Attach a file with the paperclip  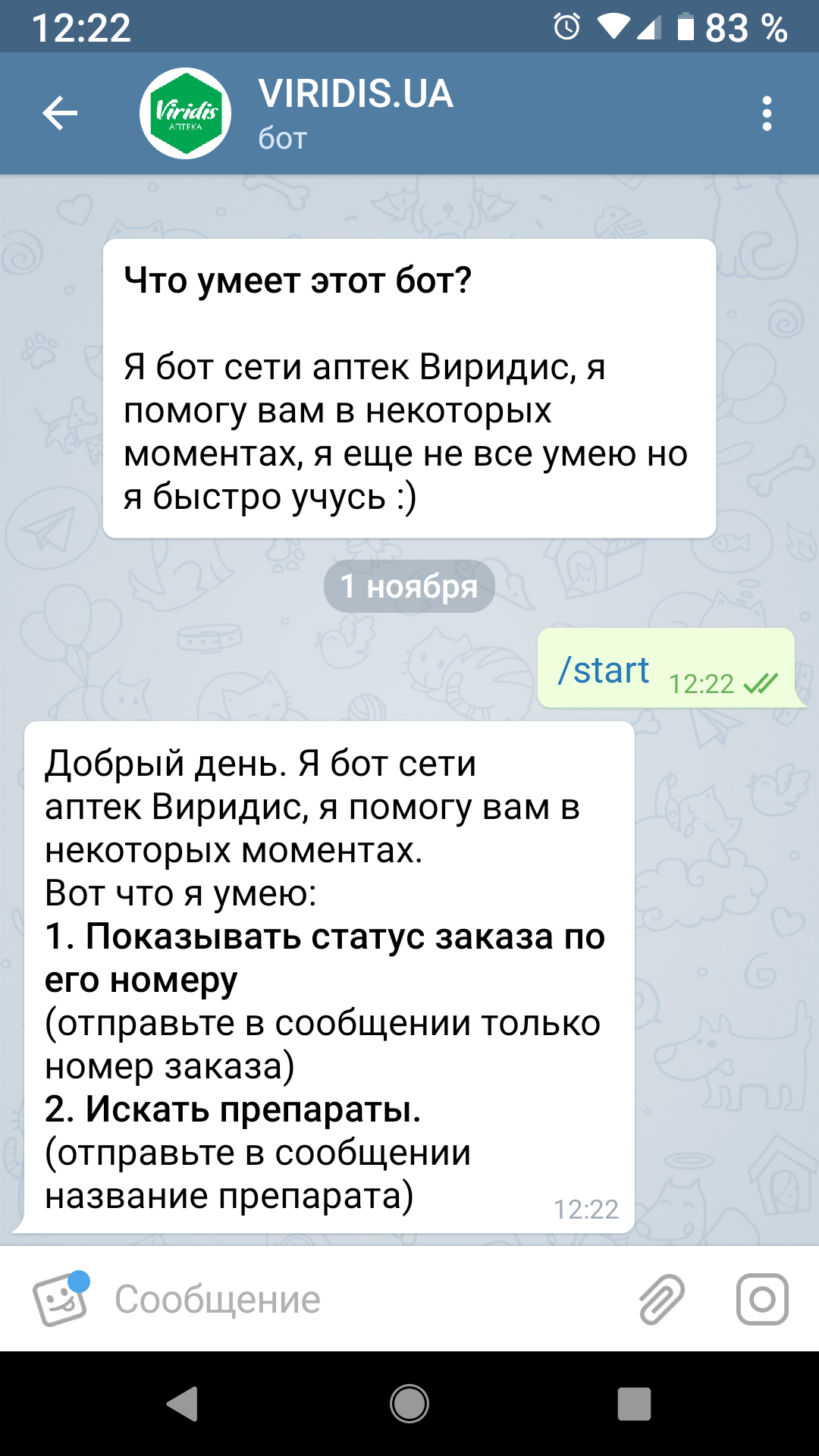tap(661, 1299)
